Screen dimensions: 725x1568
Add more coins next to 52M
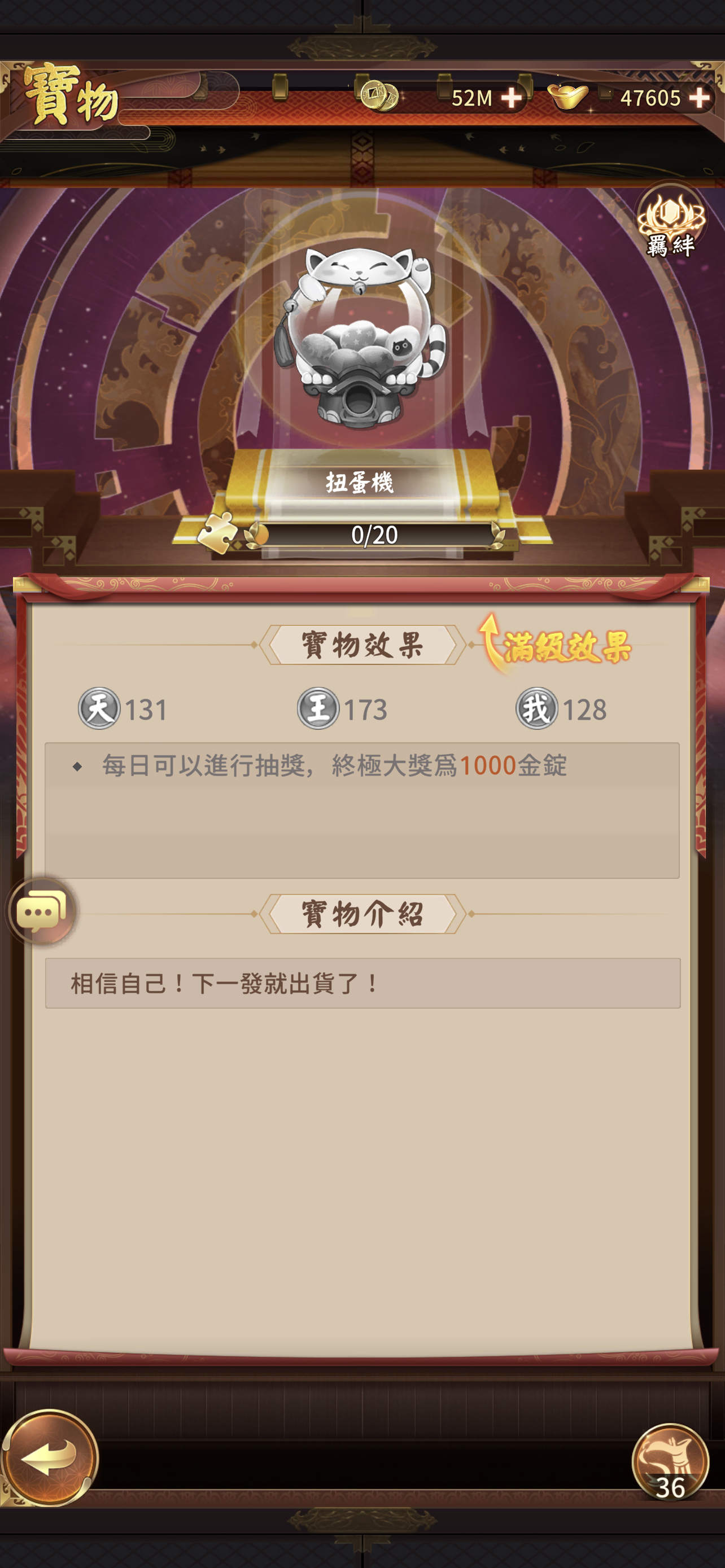point(512,98)
